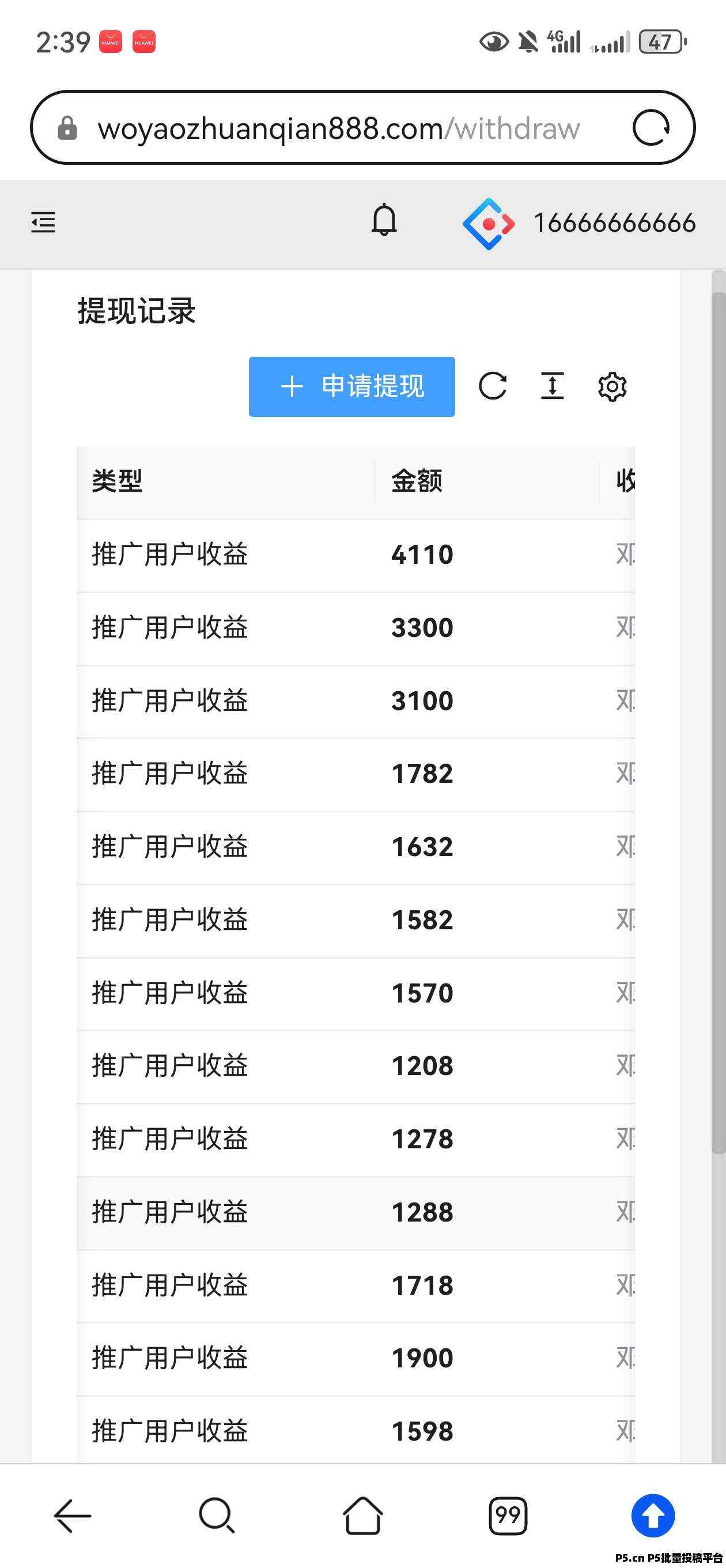Tap the woyaozhuanqian888.com address bar
Viewport: 726px width, 1568px height.
pyautogui.click(x=338, y=129)
